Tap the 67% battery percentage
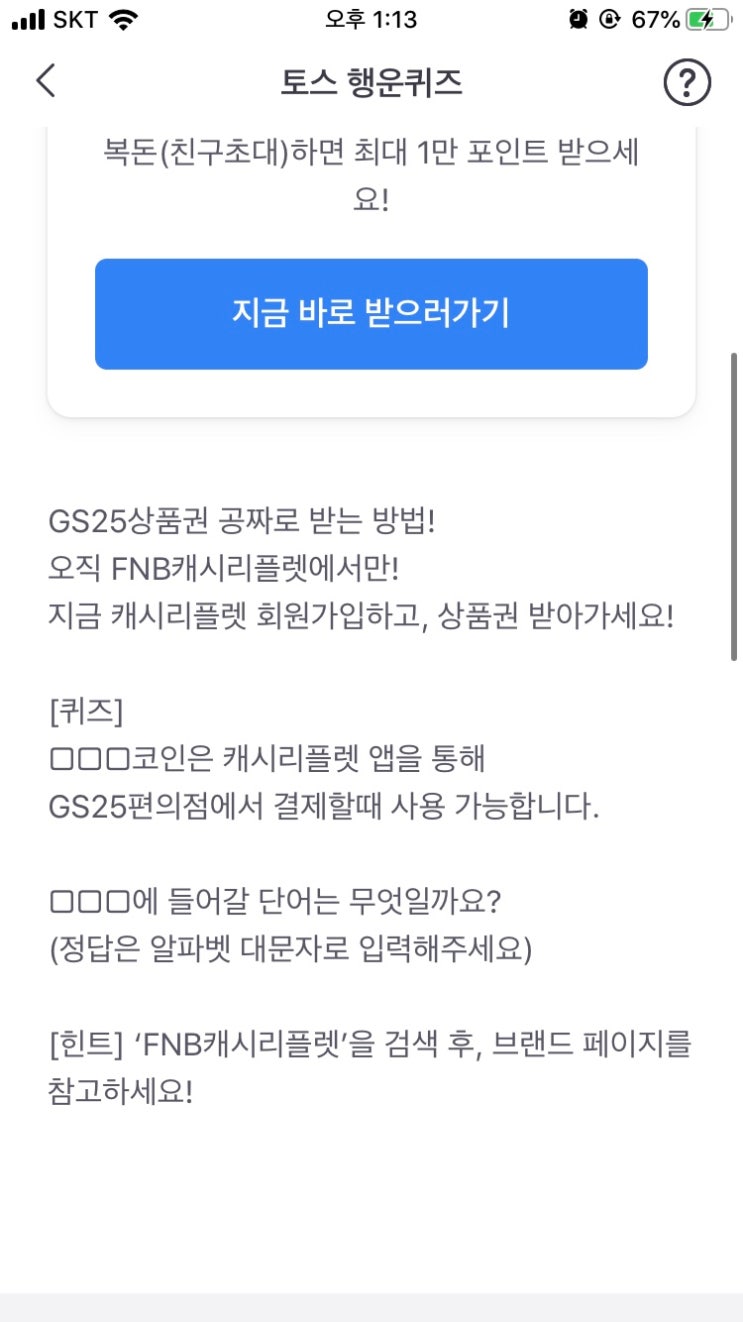743x1322 pixels. click(651, 16)
